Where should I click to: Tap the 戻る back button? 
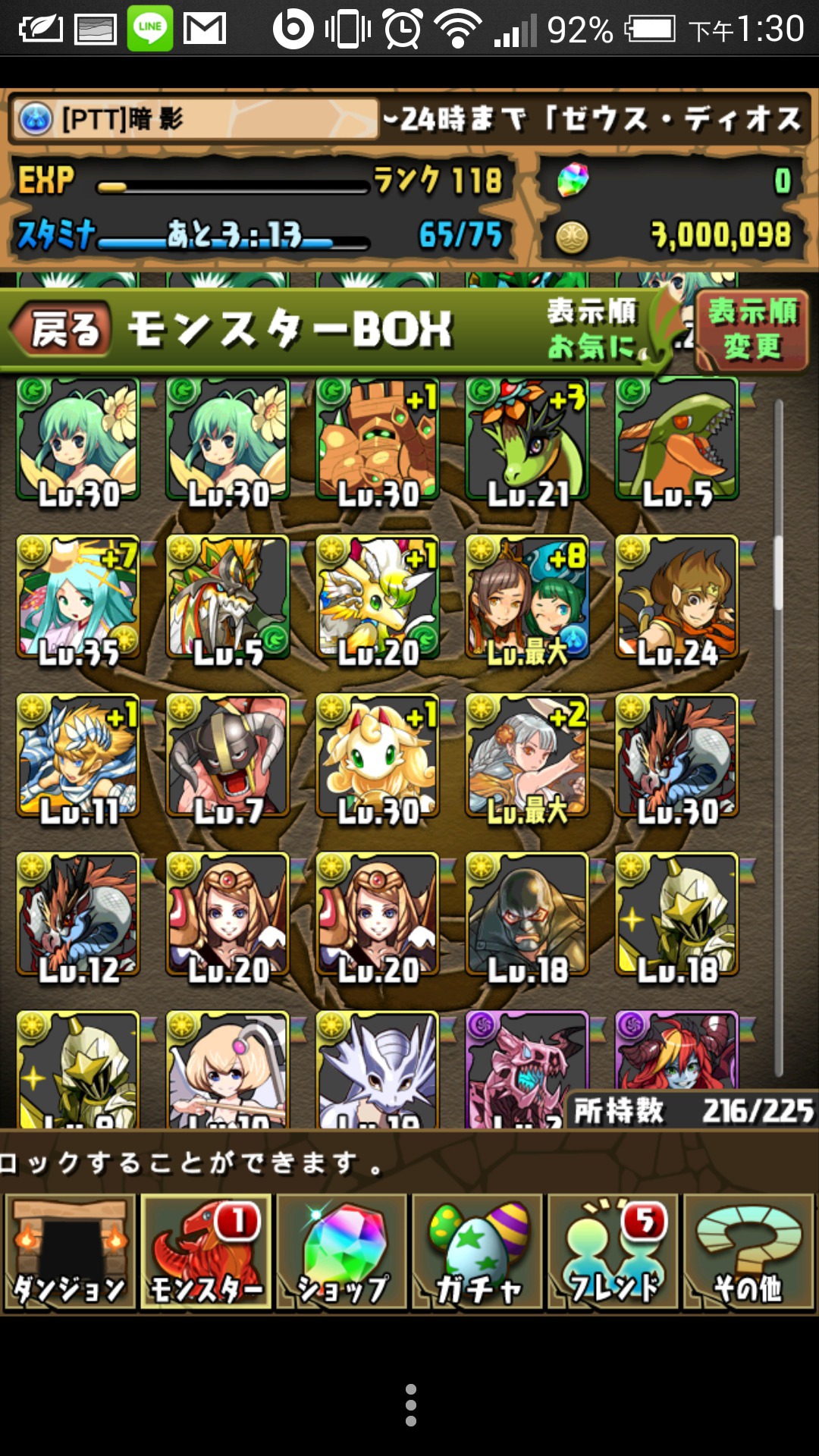pyautogui.click(x=62, y=330)
